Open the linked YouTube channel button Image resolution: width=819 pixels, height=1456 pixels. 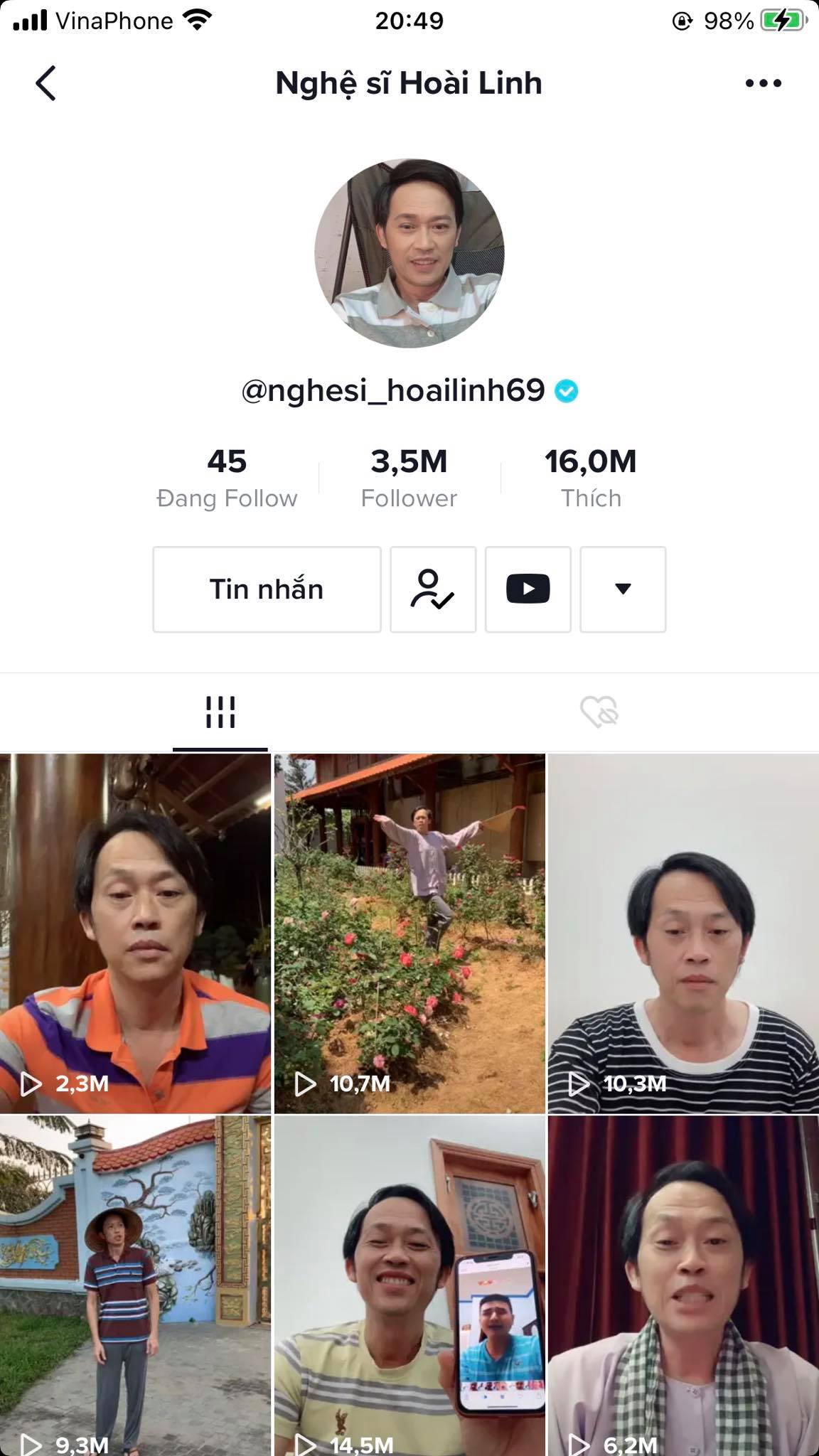tap(528, 589)
